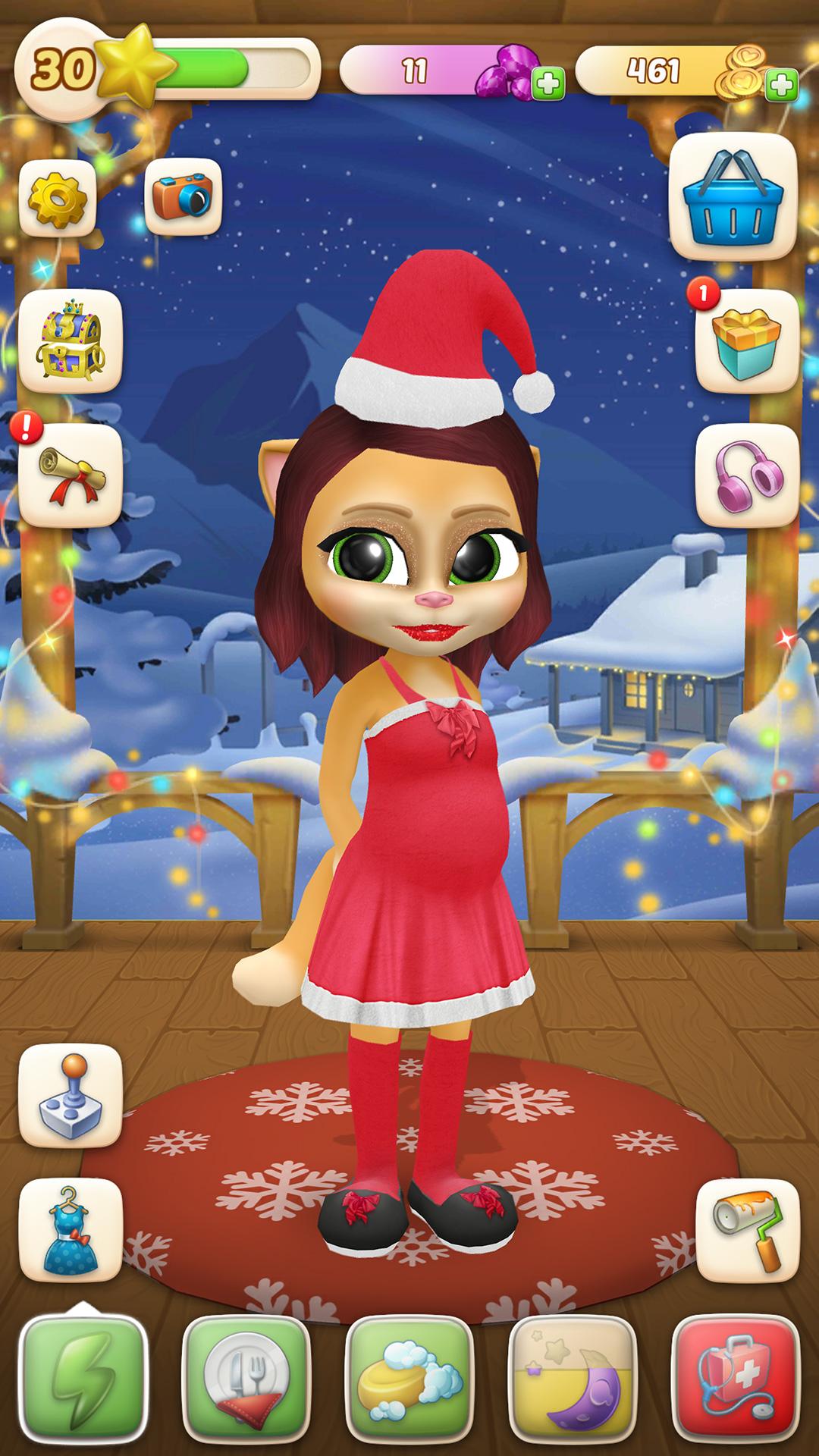The image size is (819, 1456).
Task: Add more gold coins
Action: coord(781,85)
